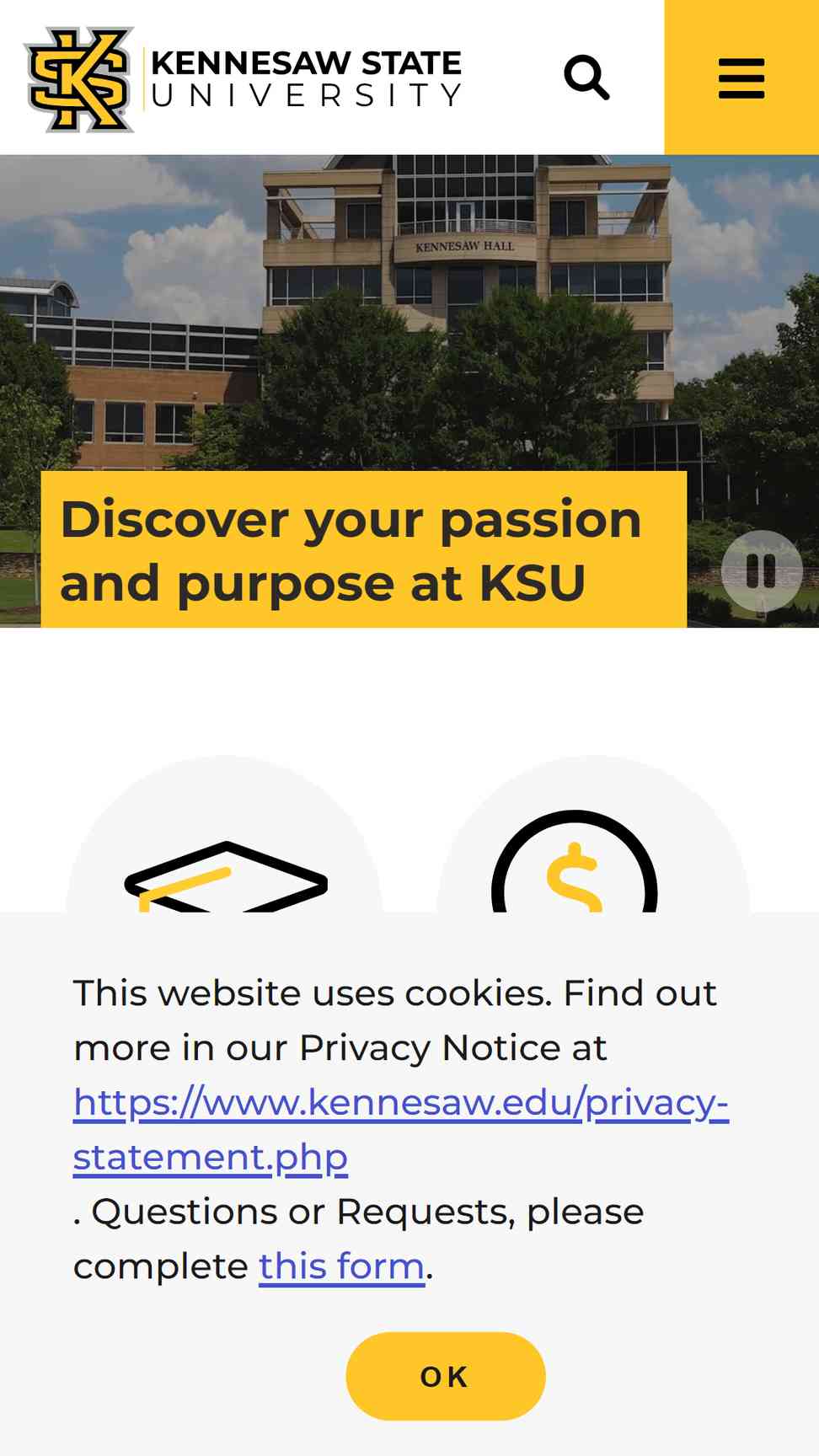Screen dimensions: 819x1456
Task: Dismiss cookie notice with OK
Action: tap(446, 1376)
